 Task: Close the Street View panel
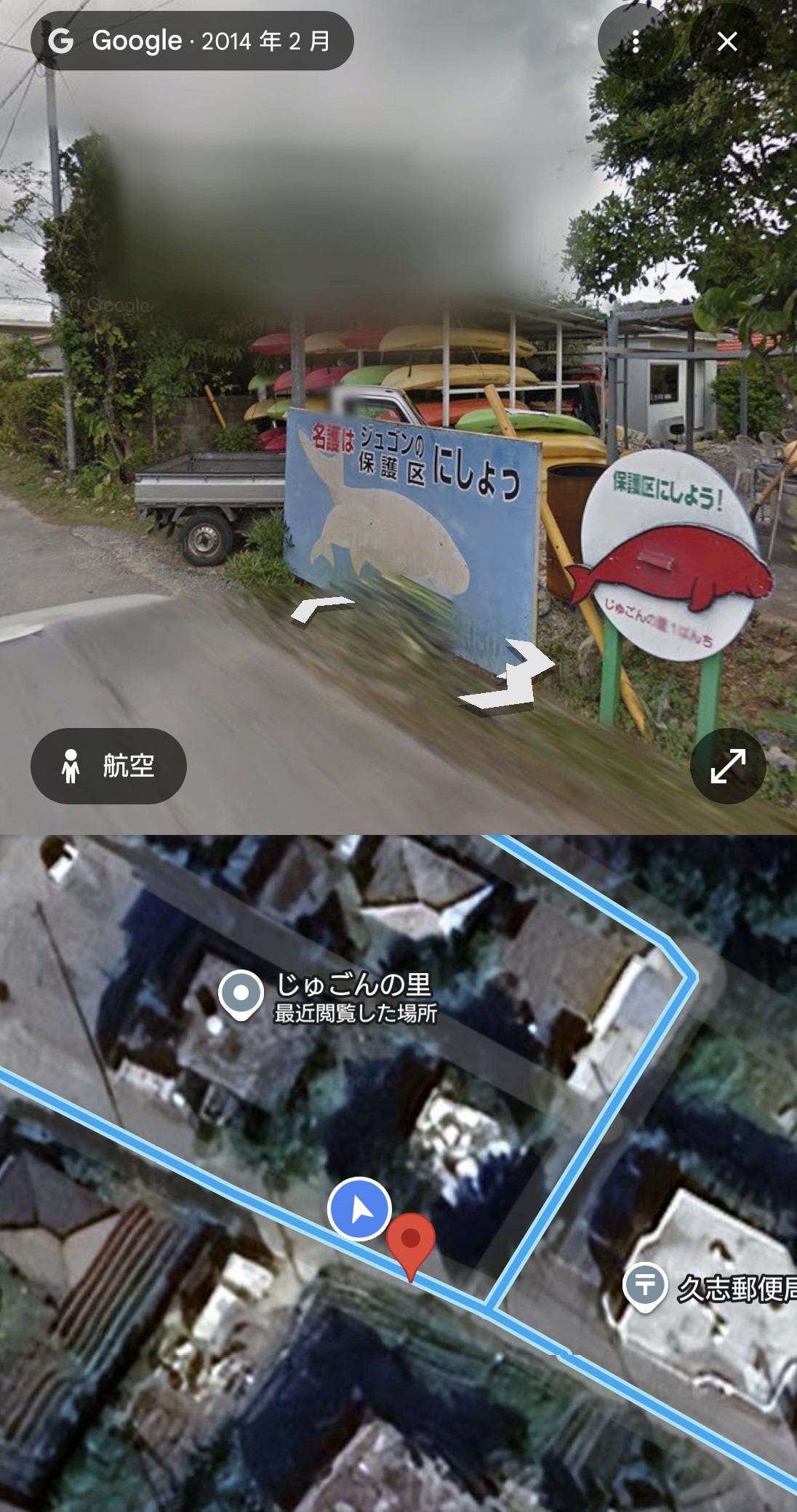tap(726, 41)
